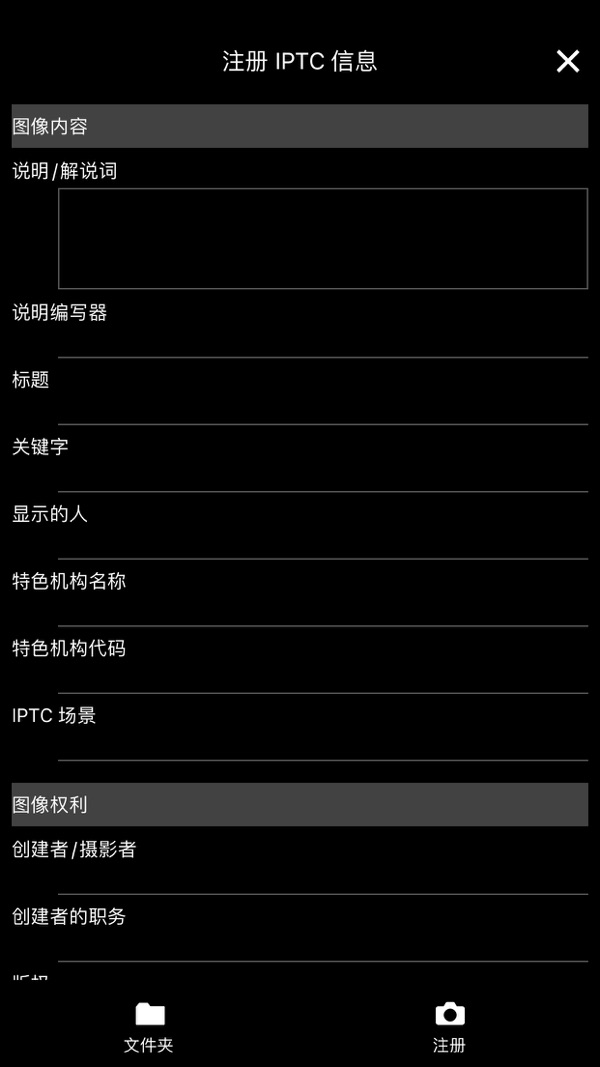
Task: Select the 说明编写器 input field
Action: point(322,342)
